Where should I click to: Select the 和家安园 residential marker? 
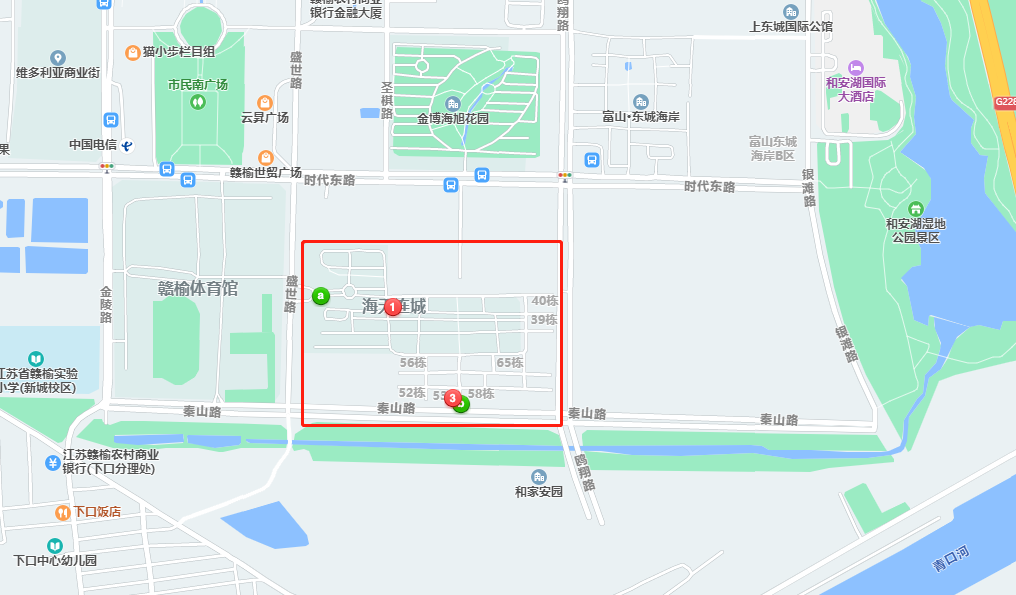click(539, 476)
